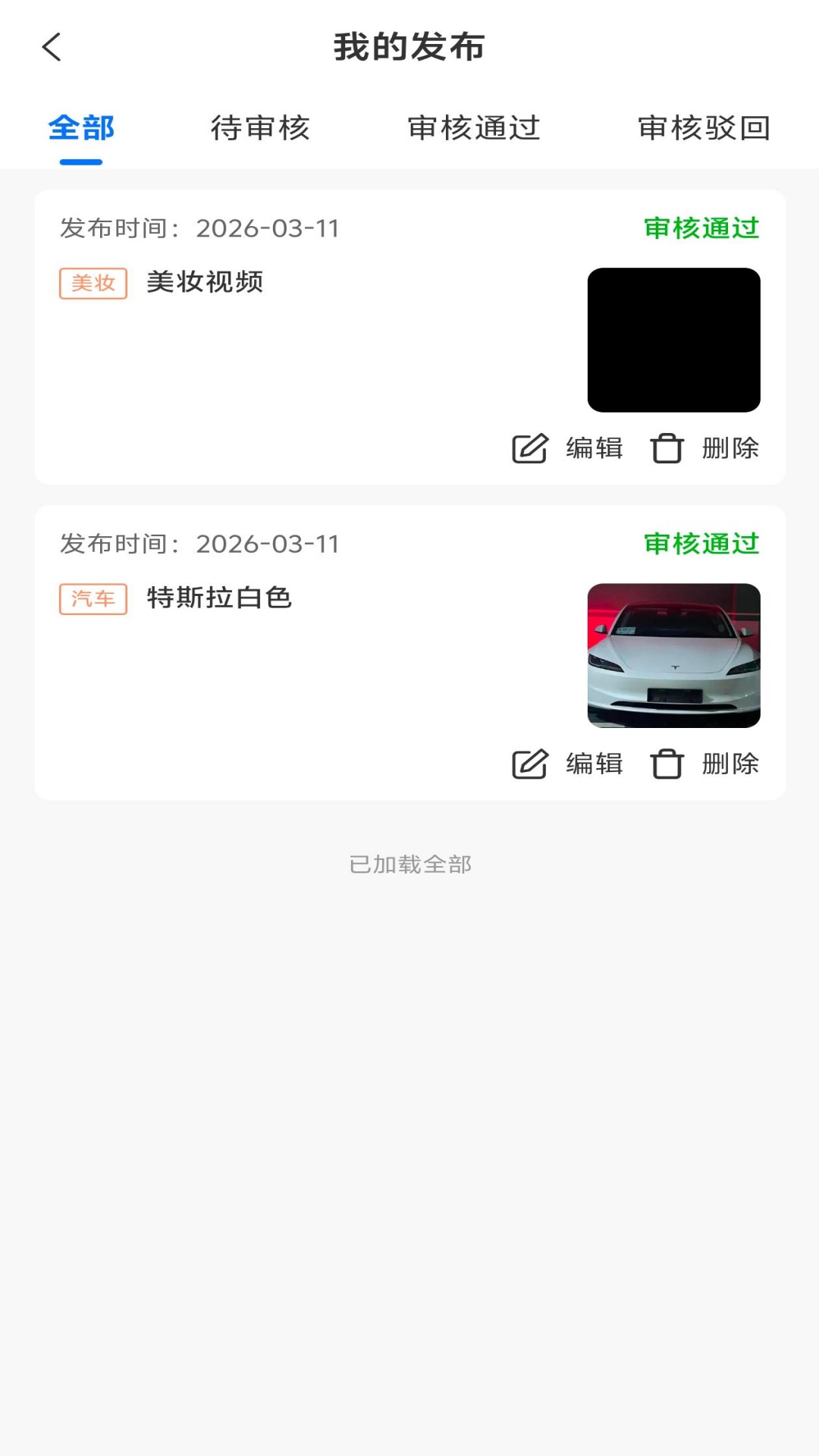Select the edit icon on 美妆视频 post

click(x=529, y=447)
